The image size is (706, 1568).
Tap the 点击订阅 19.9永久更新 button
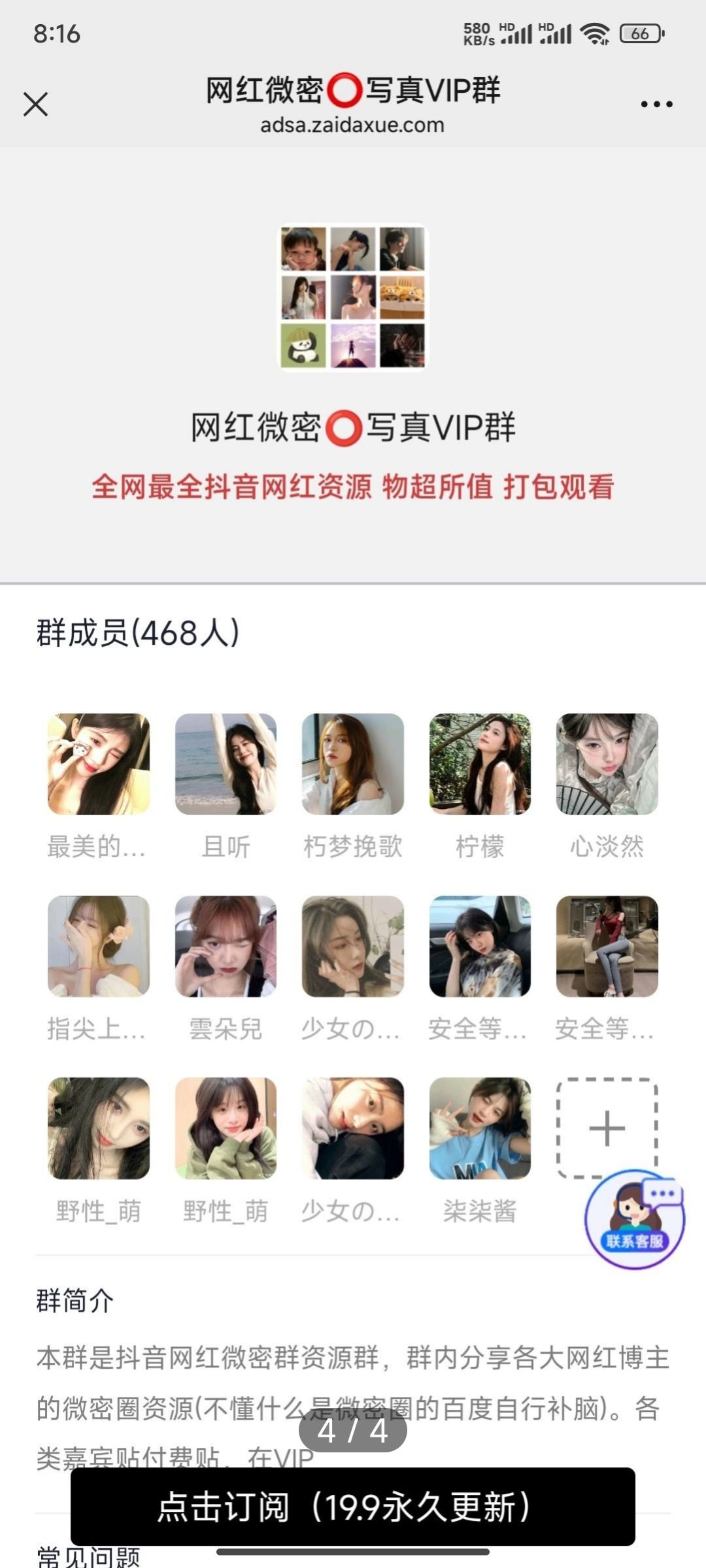pyautogui.click(x=353, y=1507)
